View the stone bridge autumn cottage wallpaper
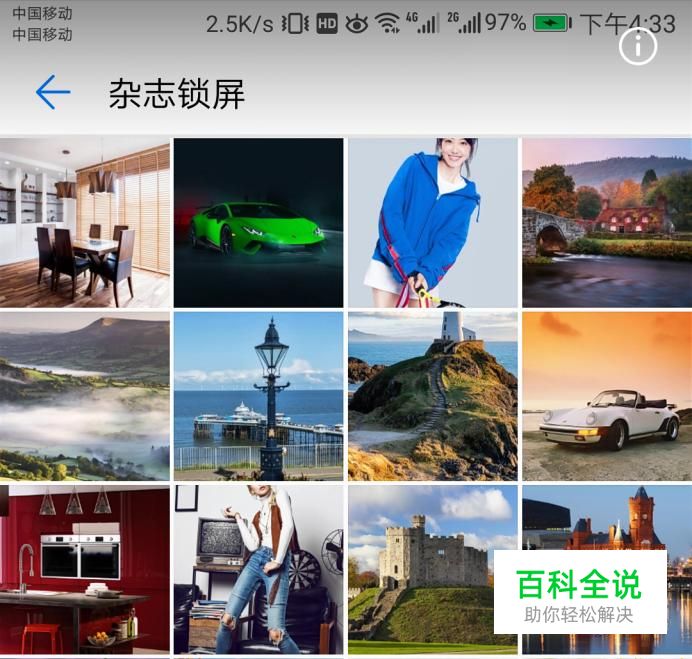The image size is (692, 659). [x=606, y=222]
